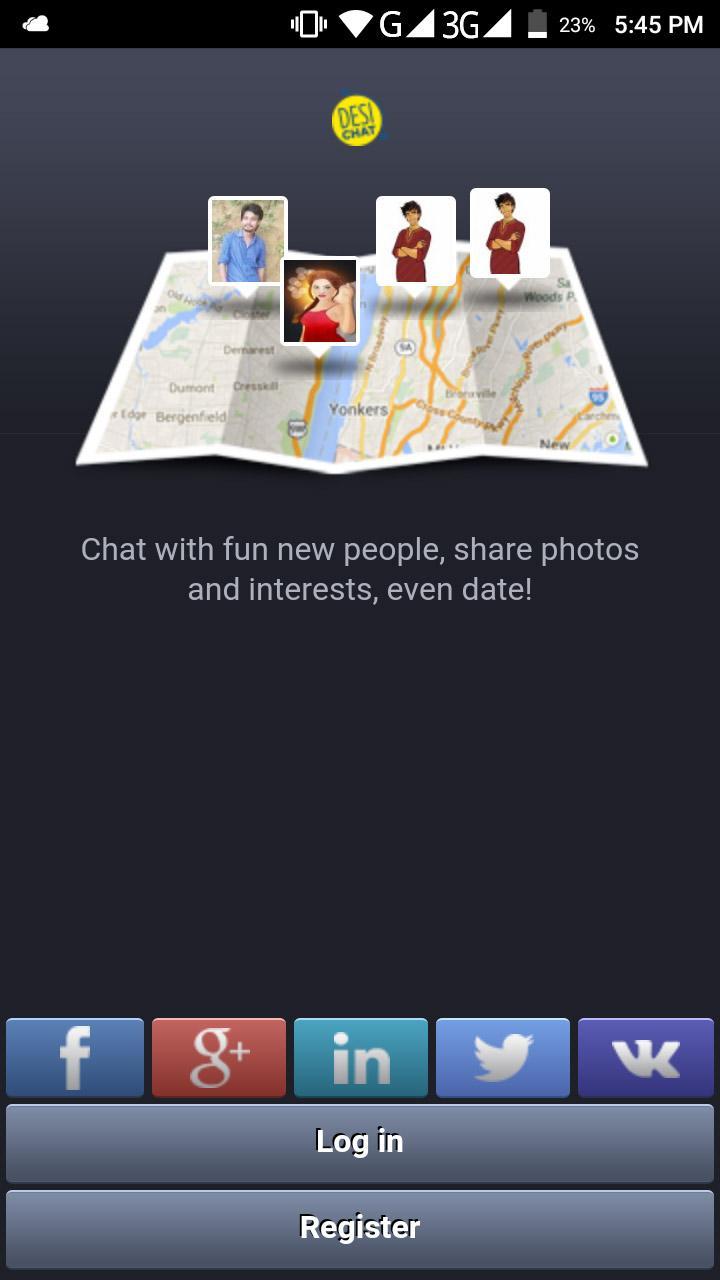Sign in through VK
This screenshot has height=1280, width=720.
(646, 1058)
